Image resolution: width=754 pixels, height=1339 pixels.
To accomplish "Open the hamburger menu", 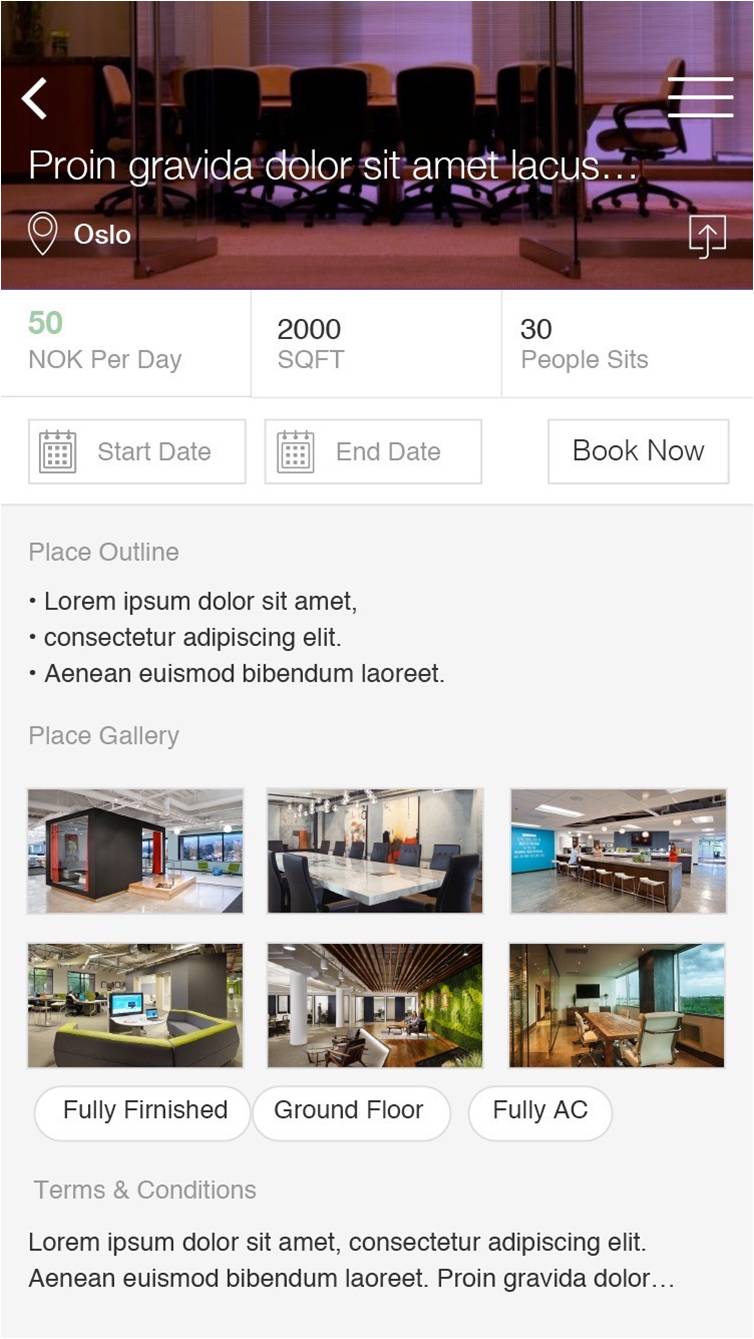I will (700, 98).
